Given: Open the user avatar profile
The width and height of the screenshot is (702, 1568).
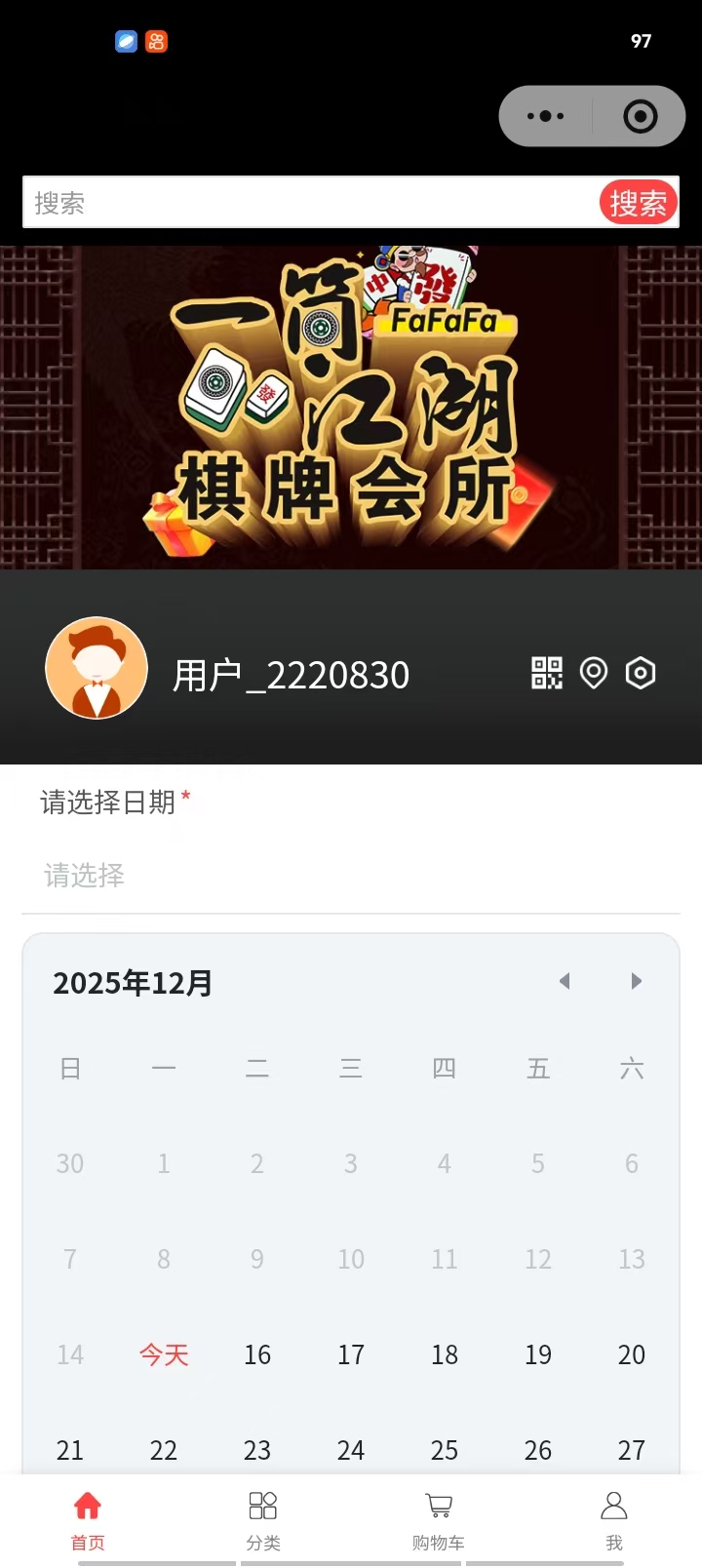Looking at the screenshot, I should coord(97,669).
